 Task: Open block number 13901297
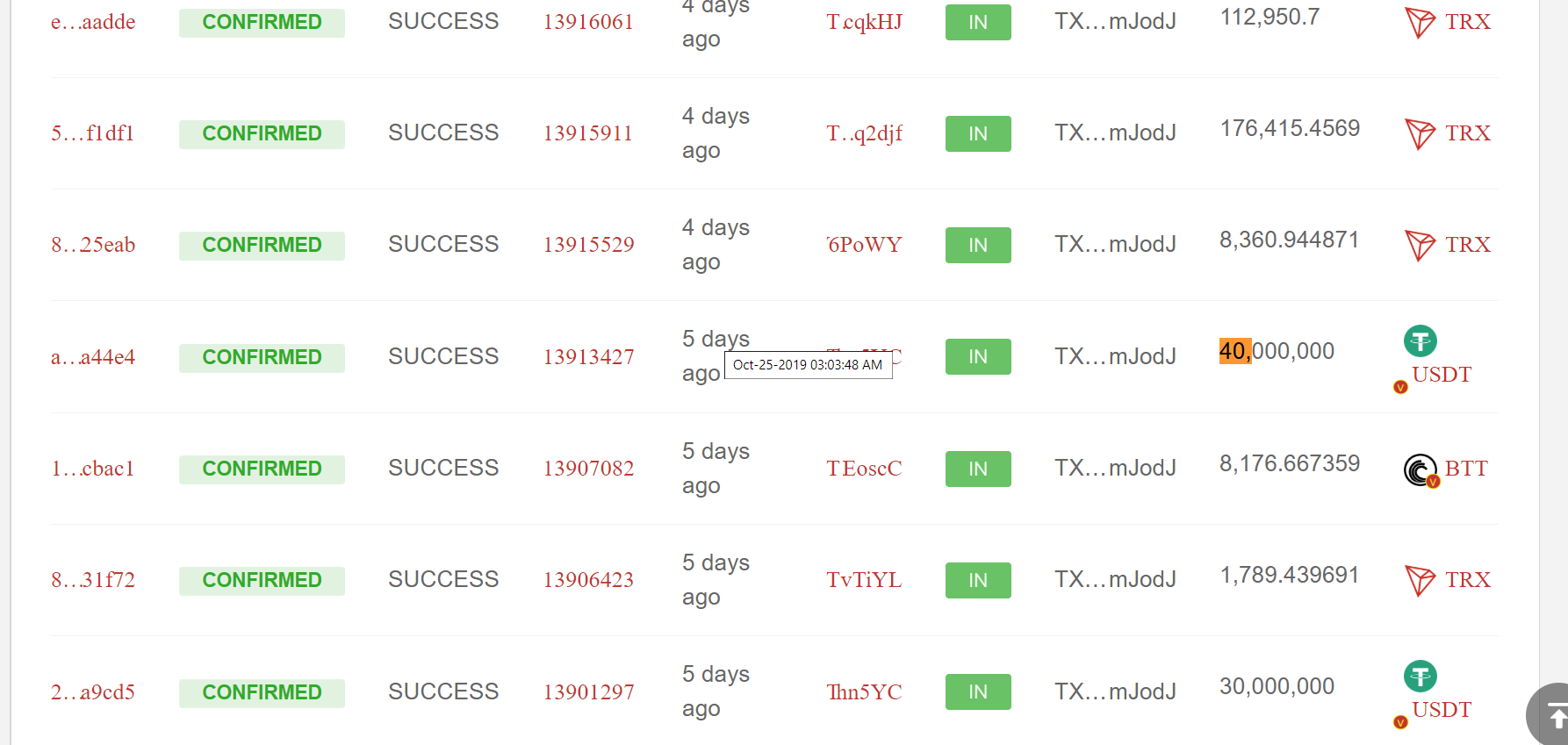point(588,692)
